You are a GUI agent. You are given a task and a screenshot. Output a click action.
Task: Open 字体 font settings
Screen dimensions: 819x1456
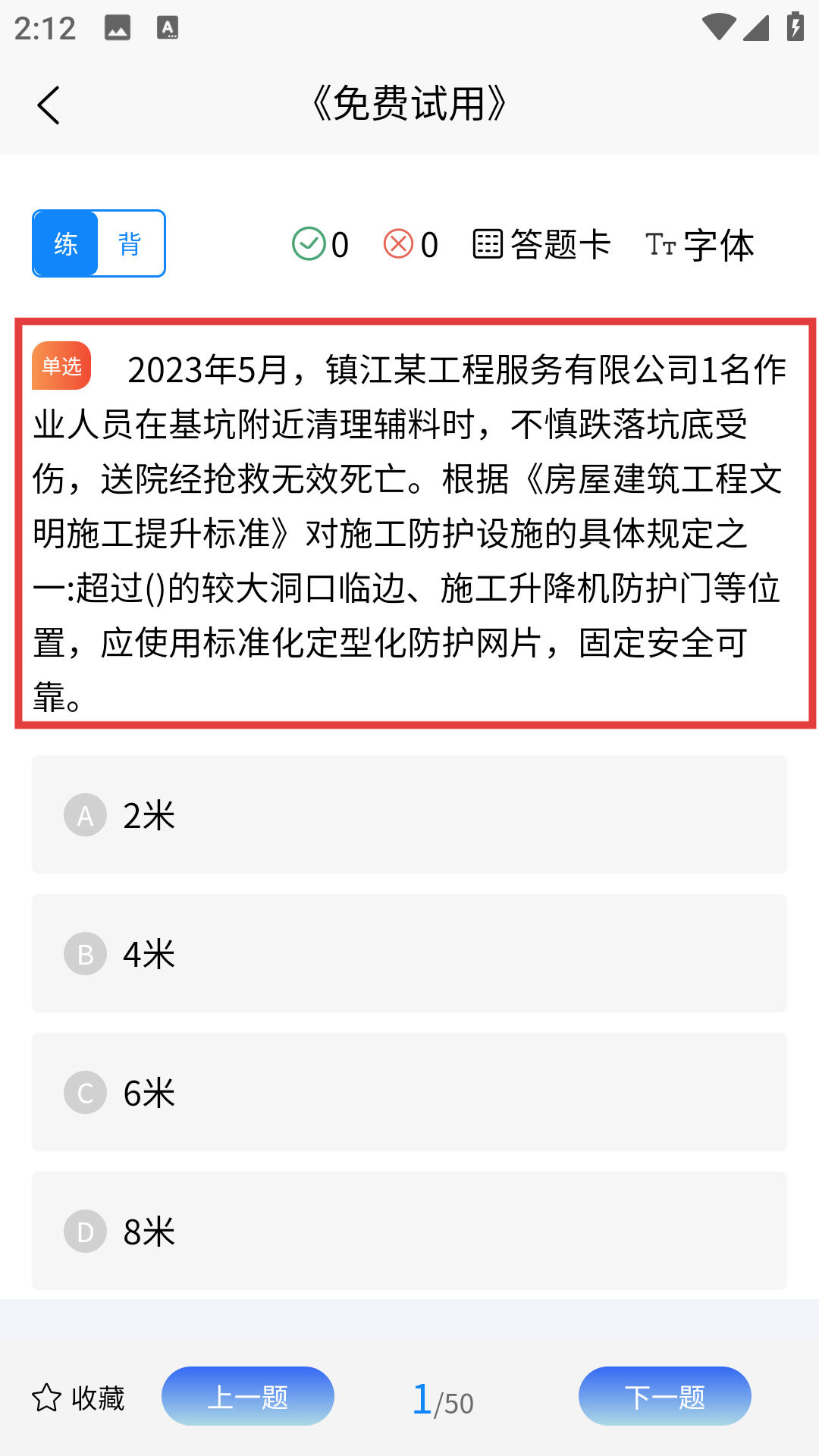tap(700, 244)
